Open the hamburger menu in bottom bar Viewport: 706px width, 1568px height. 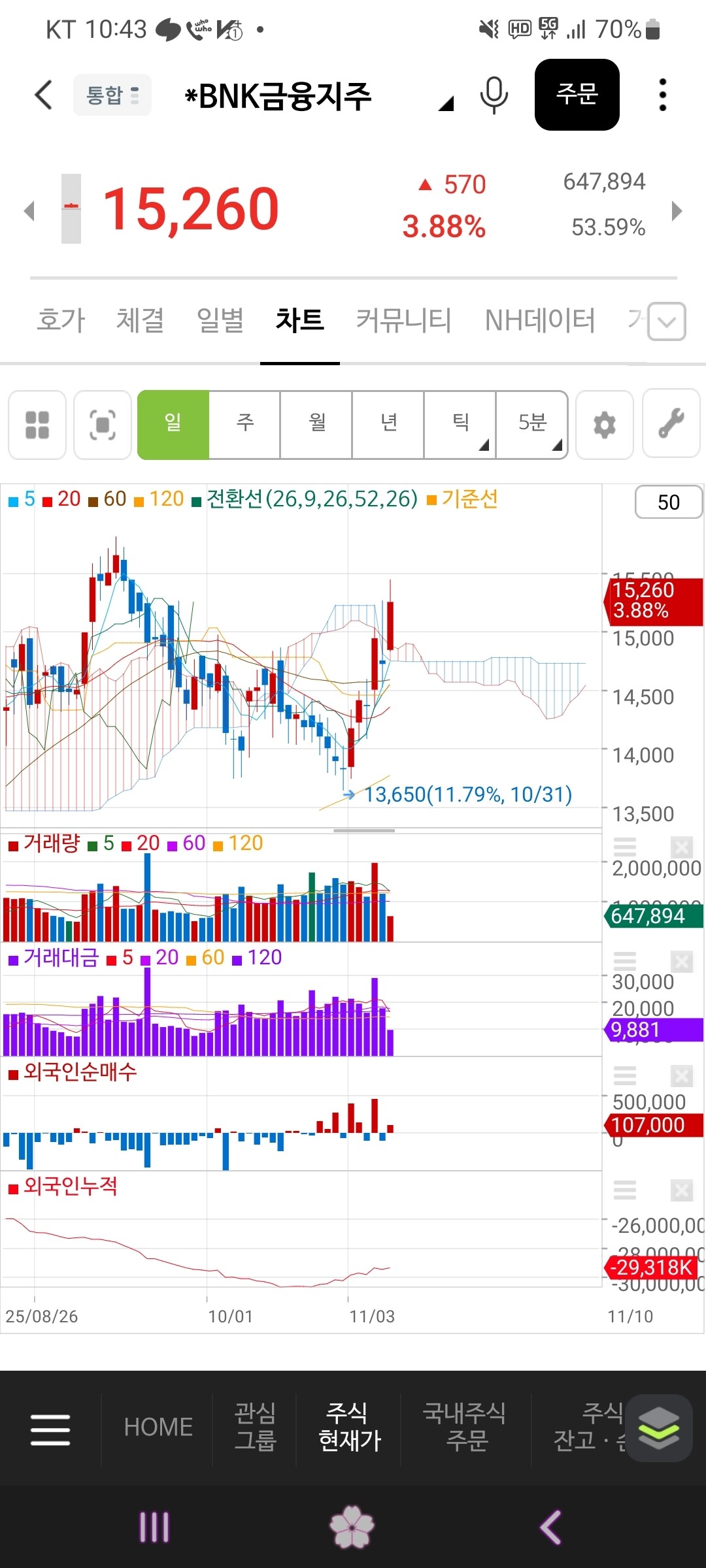click(50, 1429)
